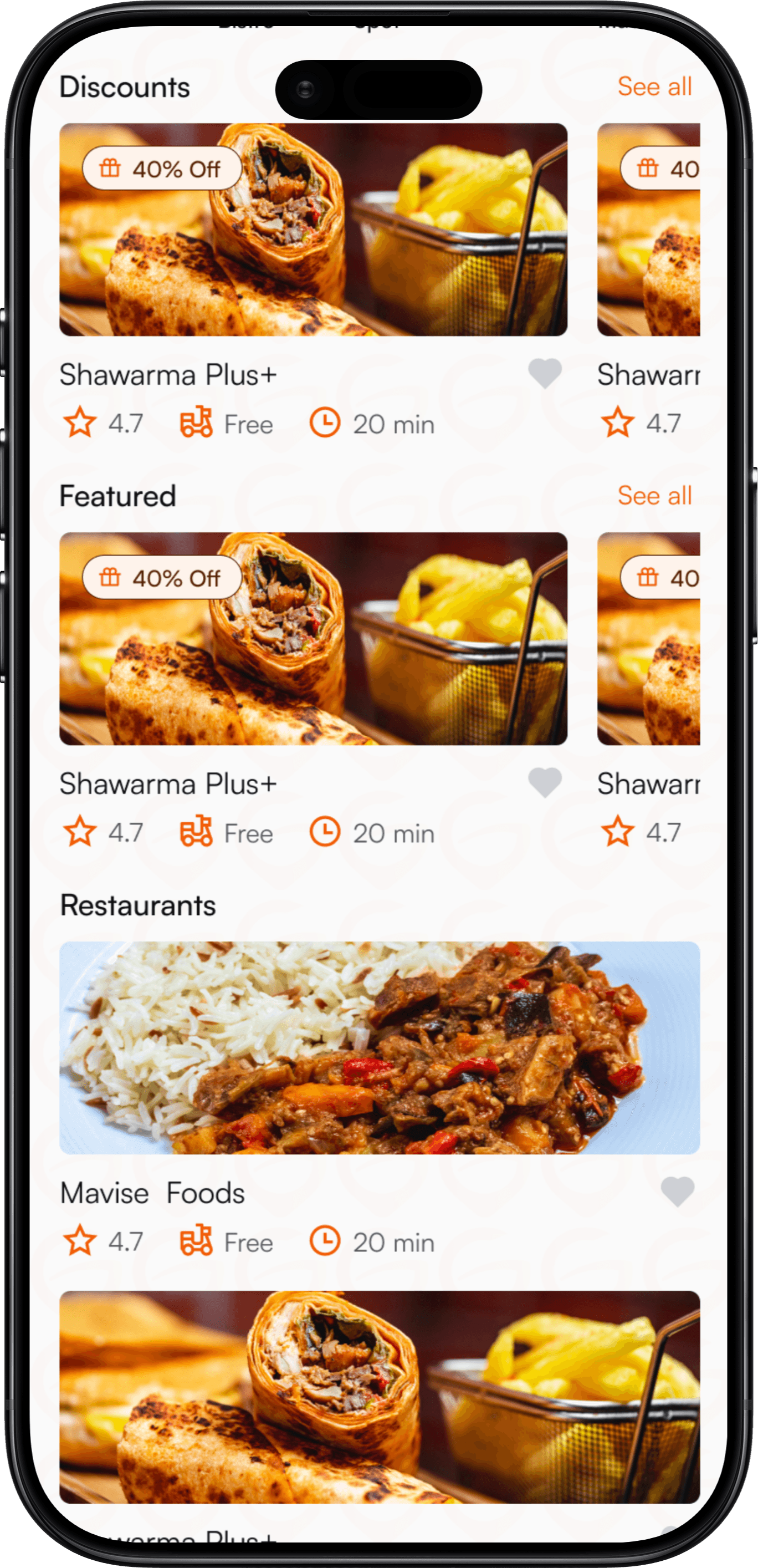Favorite Shawarma Plus+ in Discounts section

tap(545, 373)
